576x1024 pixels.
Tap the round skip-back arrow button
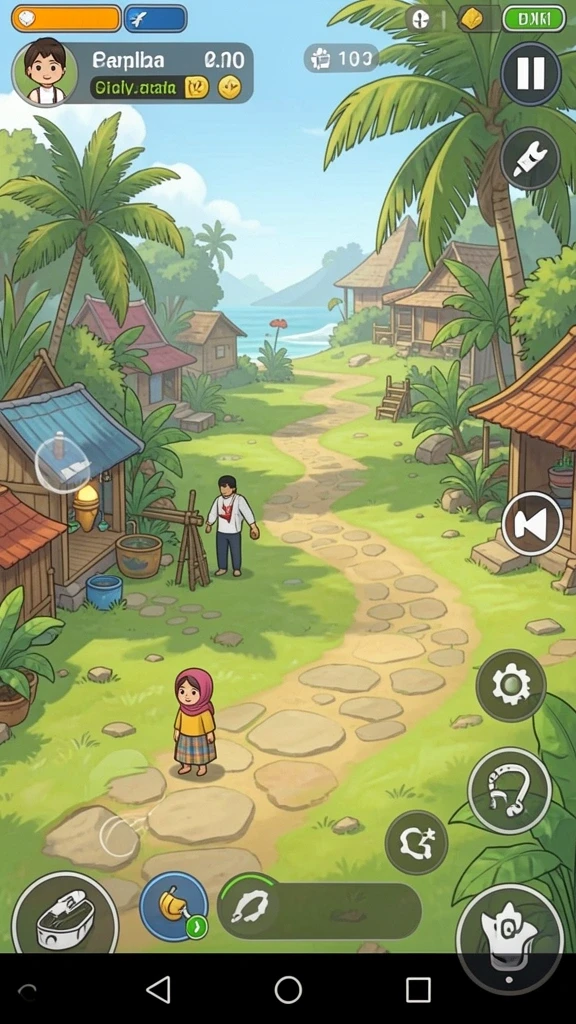click(x=532, y=523)
